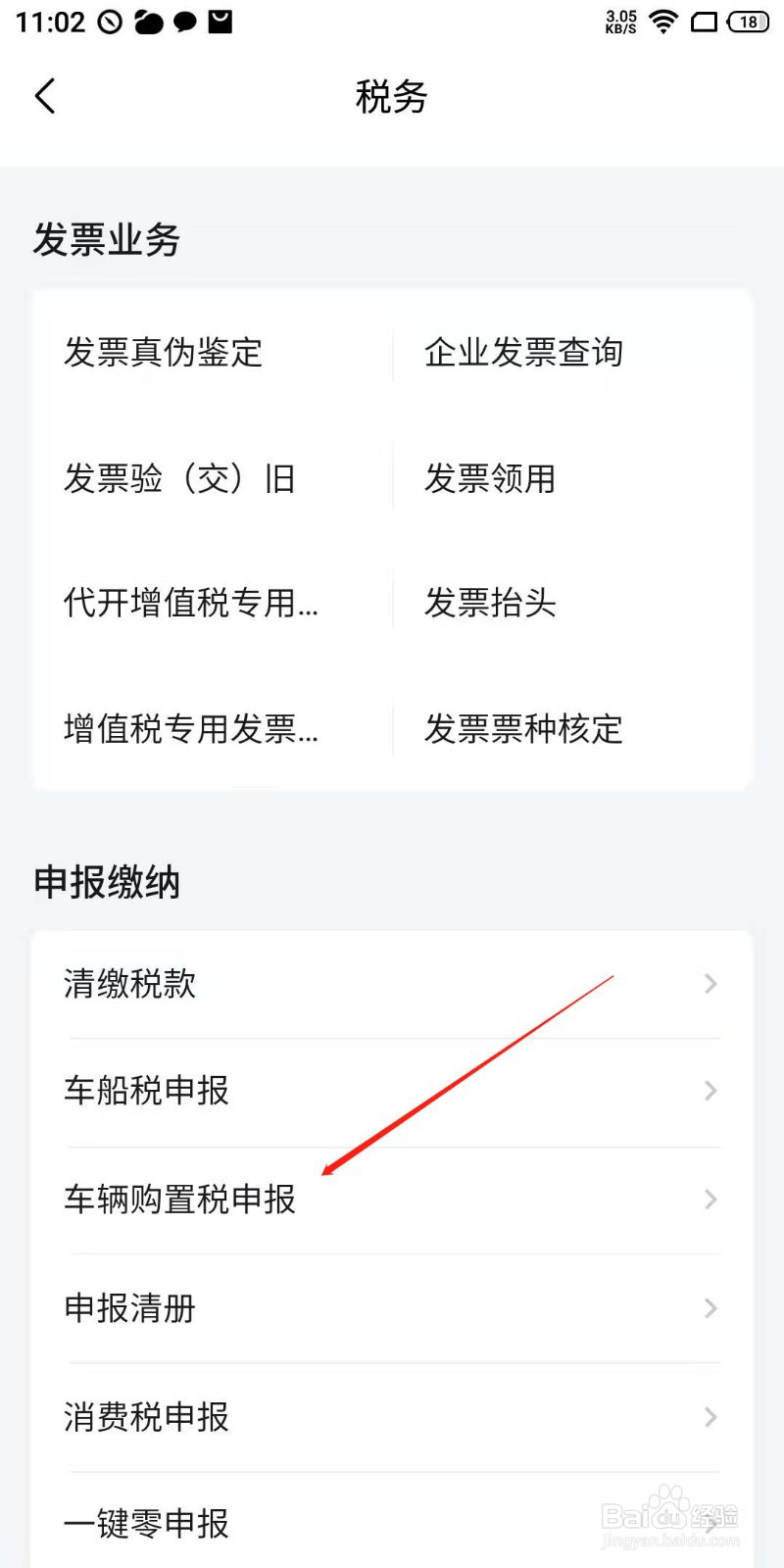Select 代开增值税专用 invoice issuing service
The height and width of the screenshot is (1568, 784).
(x=189, y=604)
